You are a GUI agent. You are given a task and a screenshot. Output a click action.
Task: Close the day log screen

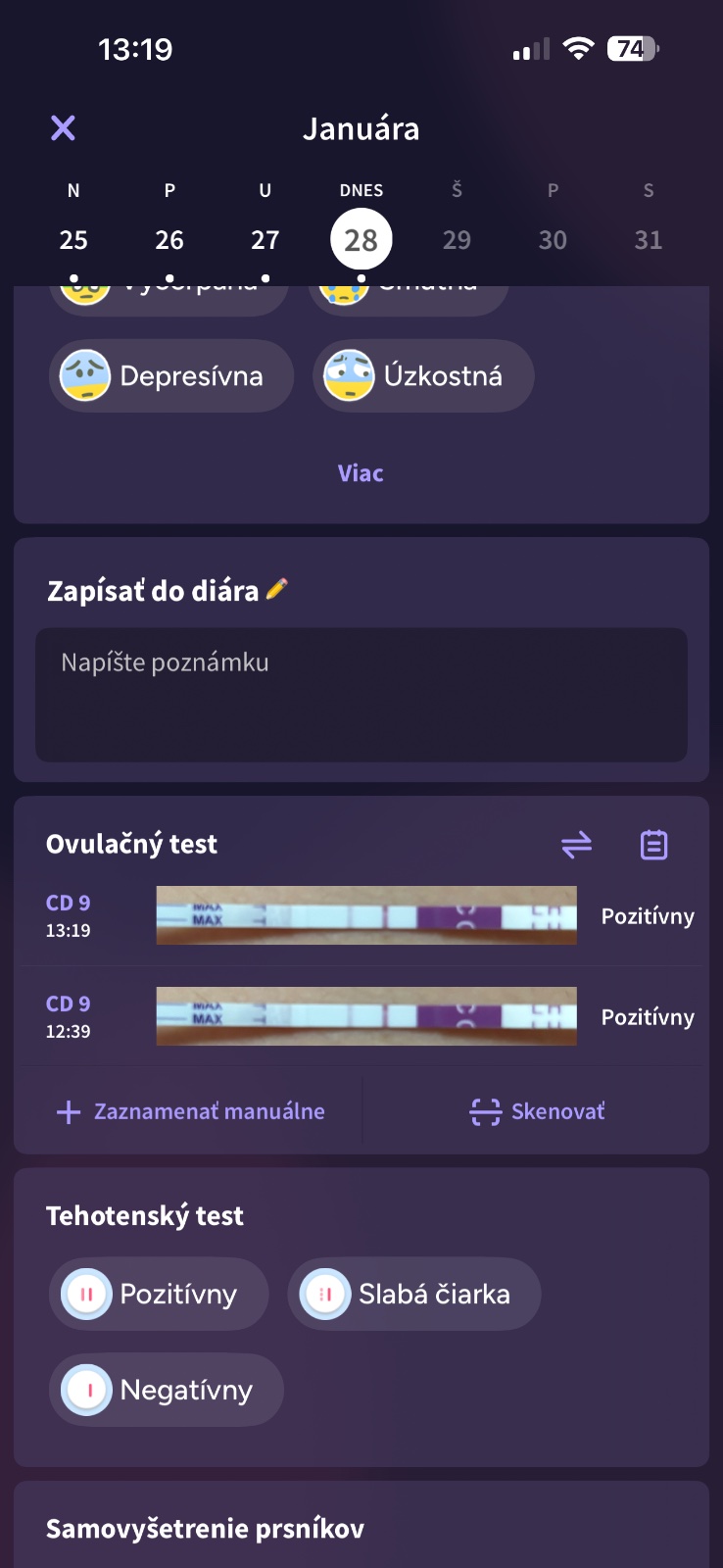coord(63,128)
